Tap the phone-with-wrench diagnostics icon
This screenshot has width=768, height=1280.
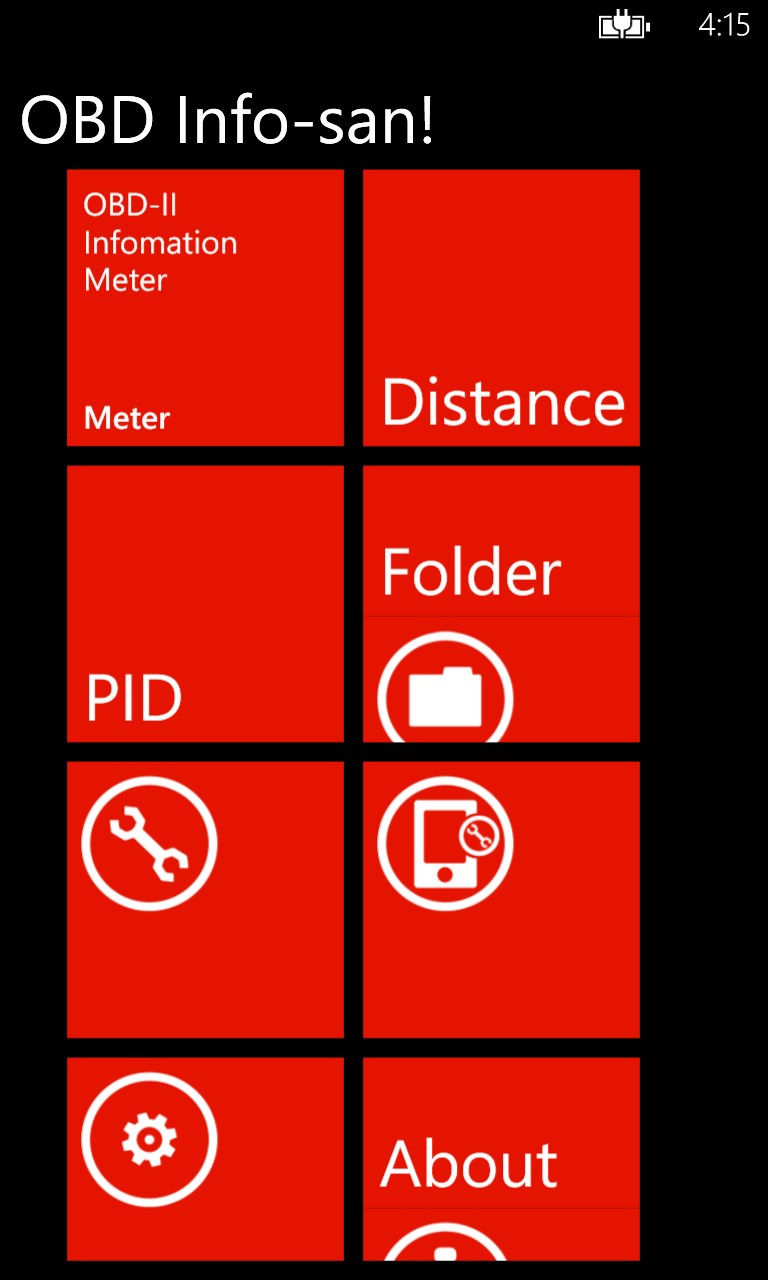click(445, 841)
